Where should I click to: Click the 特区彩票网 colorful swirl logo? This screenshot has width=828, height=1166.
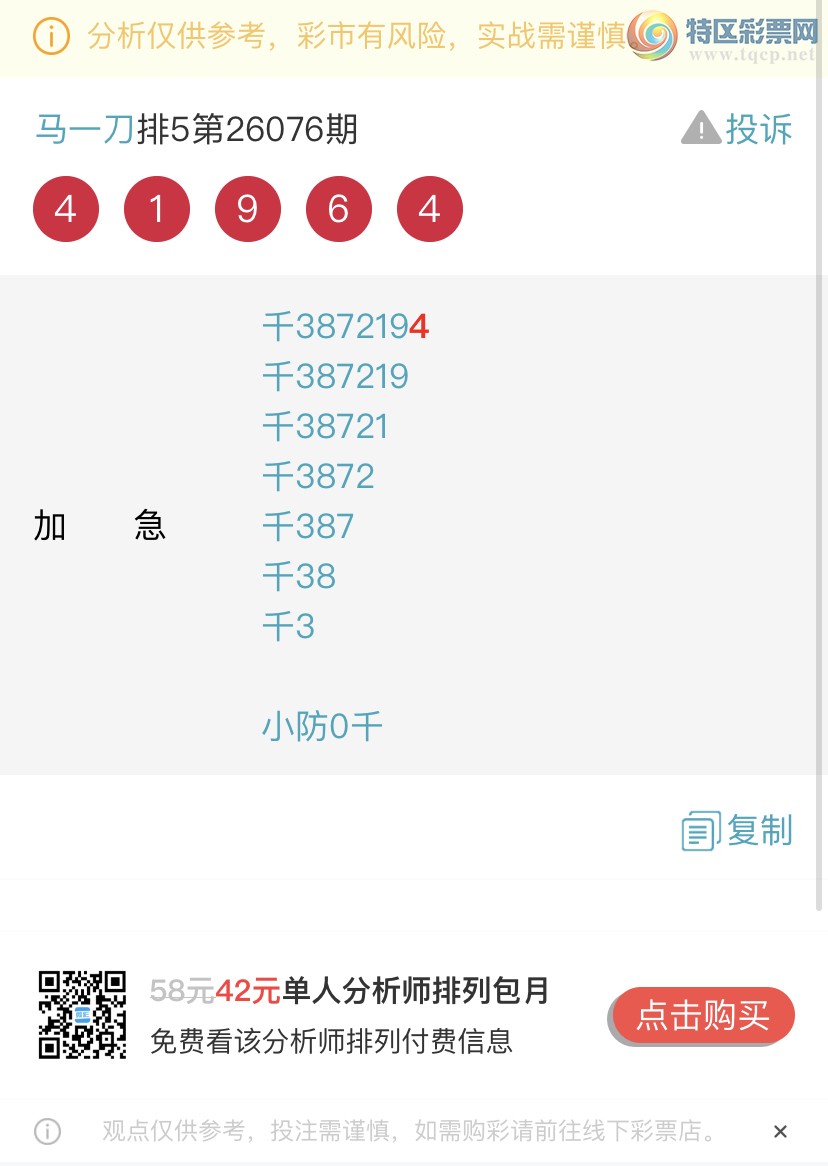click(655, 35)
